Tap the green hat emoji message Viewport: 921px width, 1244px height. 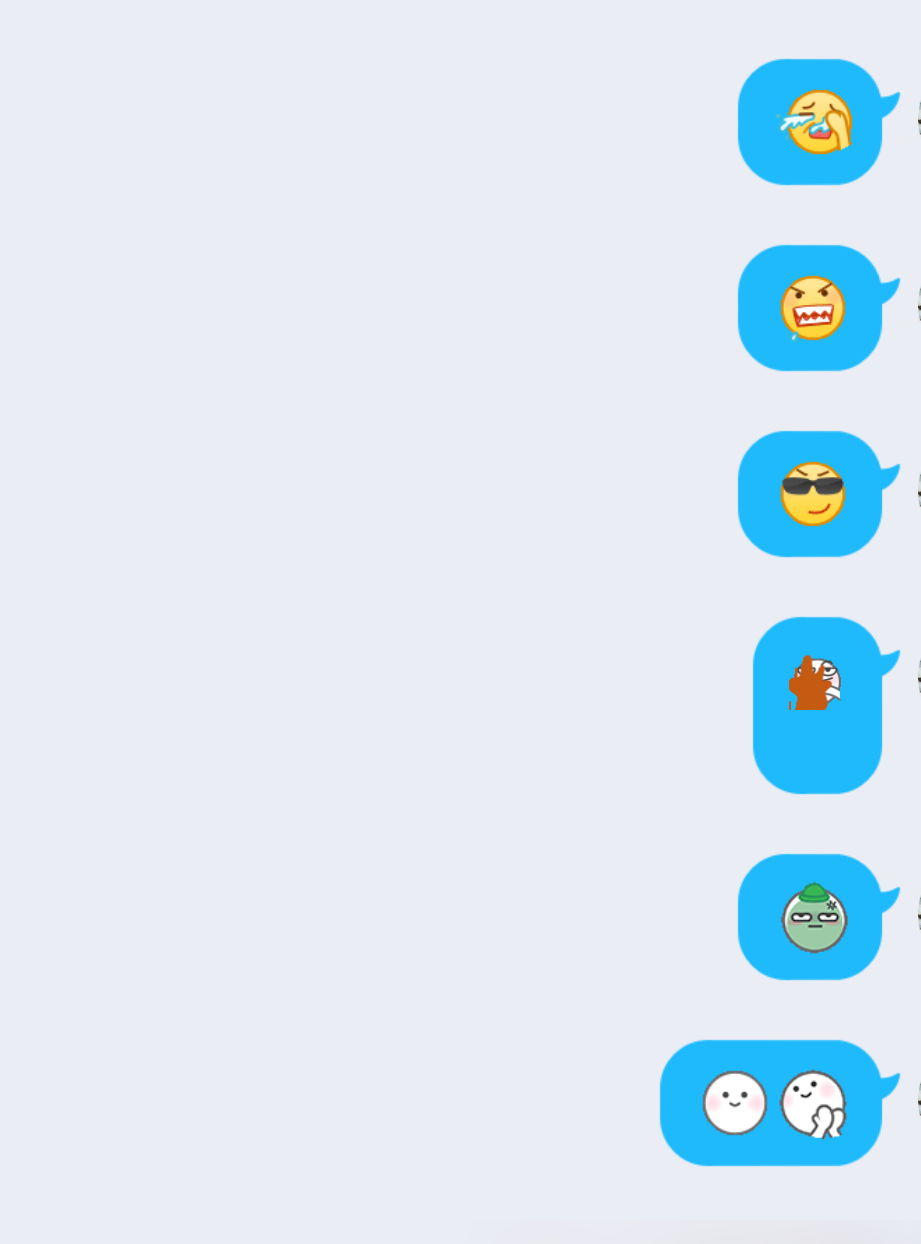click(x=813, y=917)
